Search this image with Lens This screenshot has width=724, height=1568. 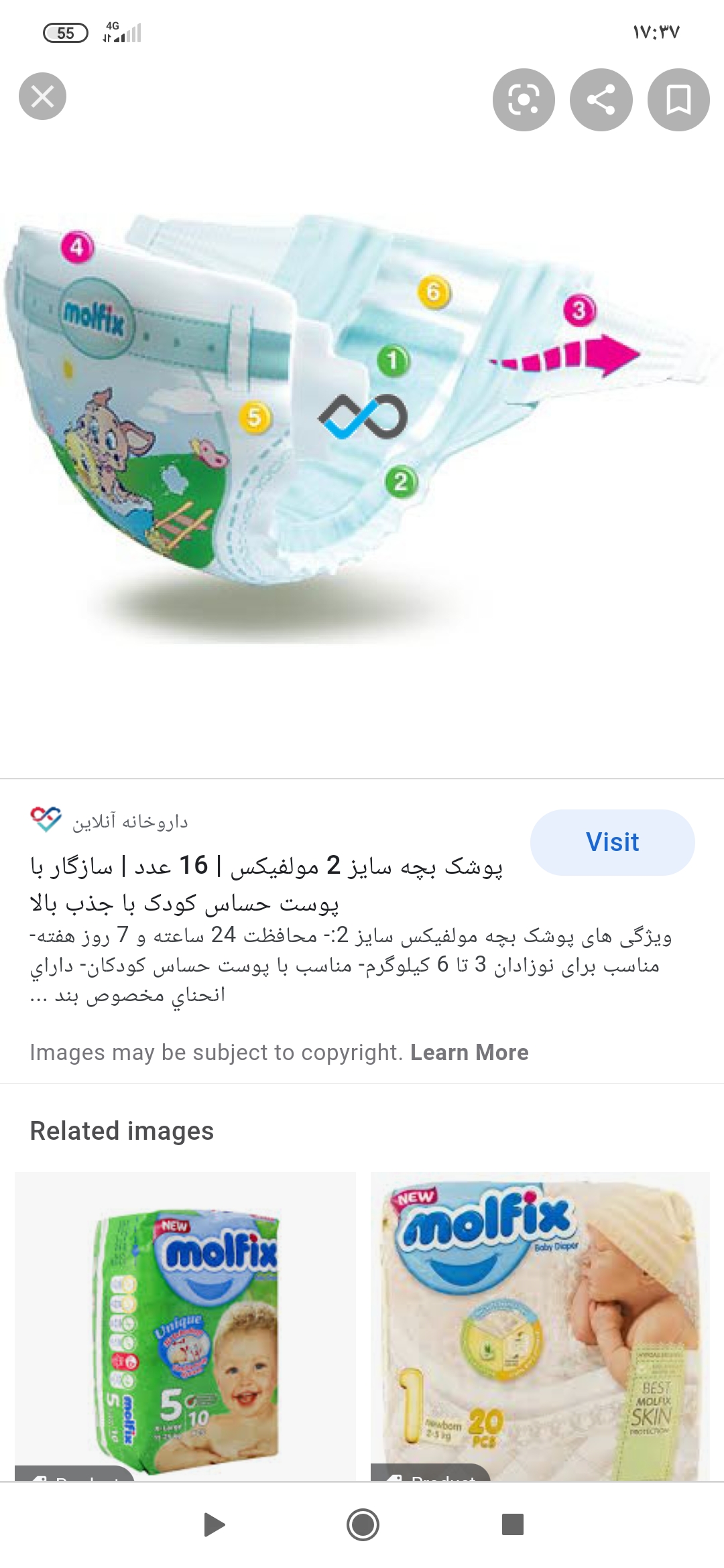(524, 100)
